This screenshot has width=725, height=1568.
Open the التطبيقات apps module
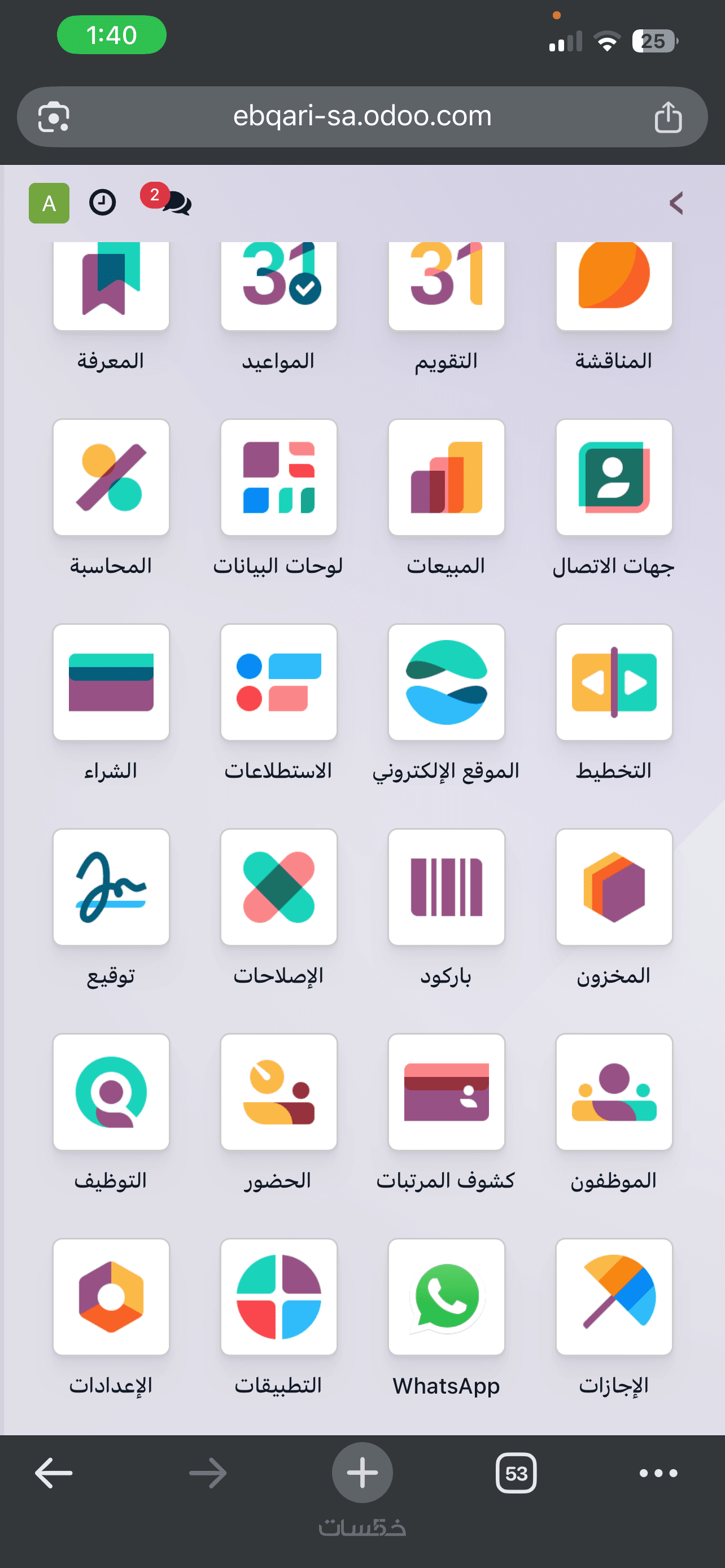click(279, 1297)
